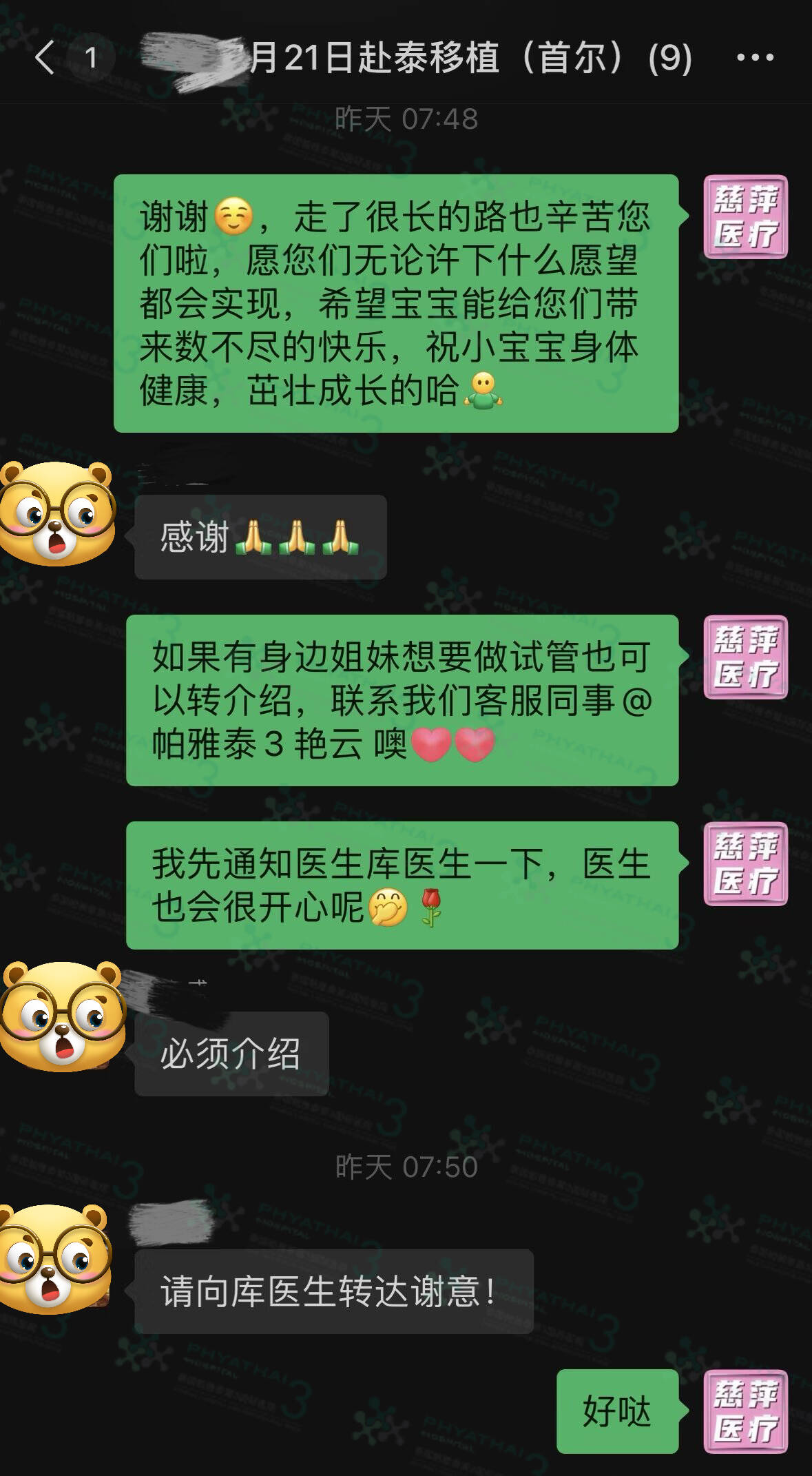The width and height of the screenshot is (812, 1476).
Task: Open 慈萍医疗 avatar beside 如果有身边姐妹 message
Action: point(745,657)
